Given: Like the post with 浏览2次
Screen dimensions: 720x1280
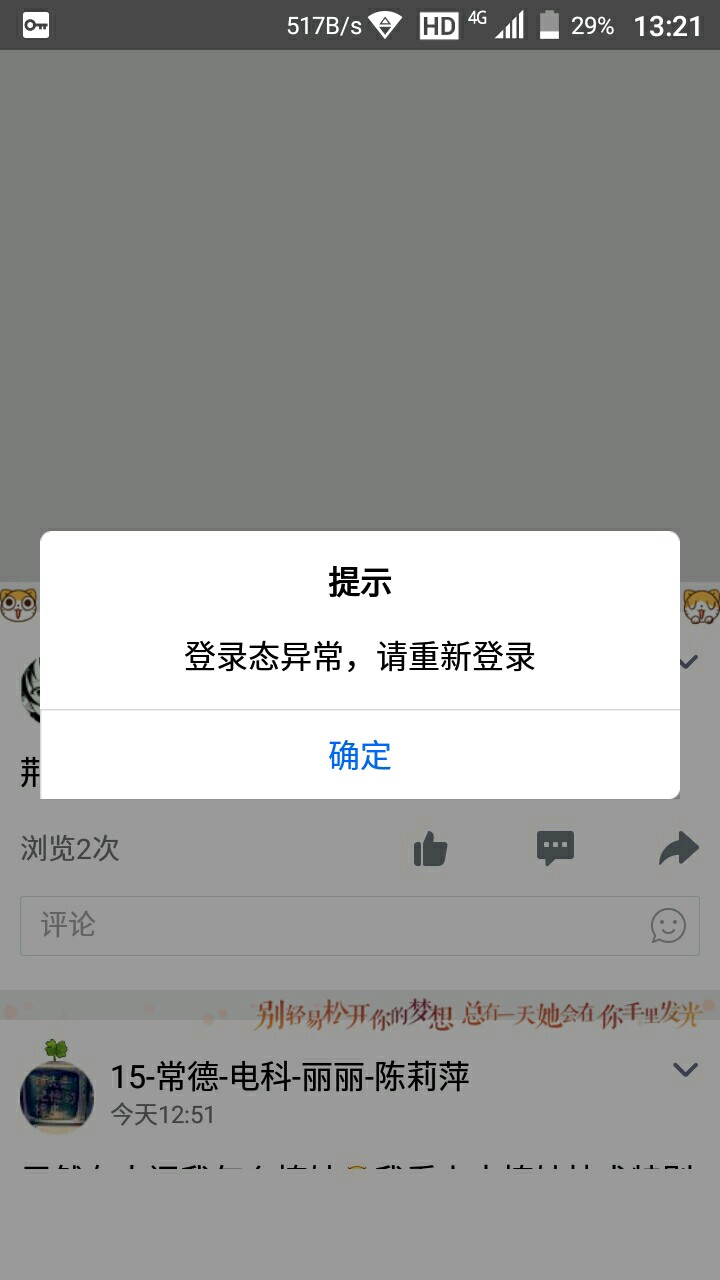Looking at the screenshot, I should (x=430, y=850).
